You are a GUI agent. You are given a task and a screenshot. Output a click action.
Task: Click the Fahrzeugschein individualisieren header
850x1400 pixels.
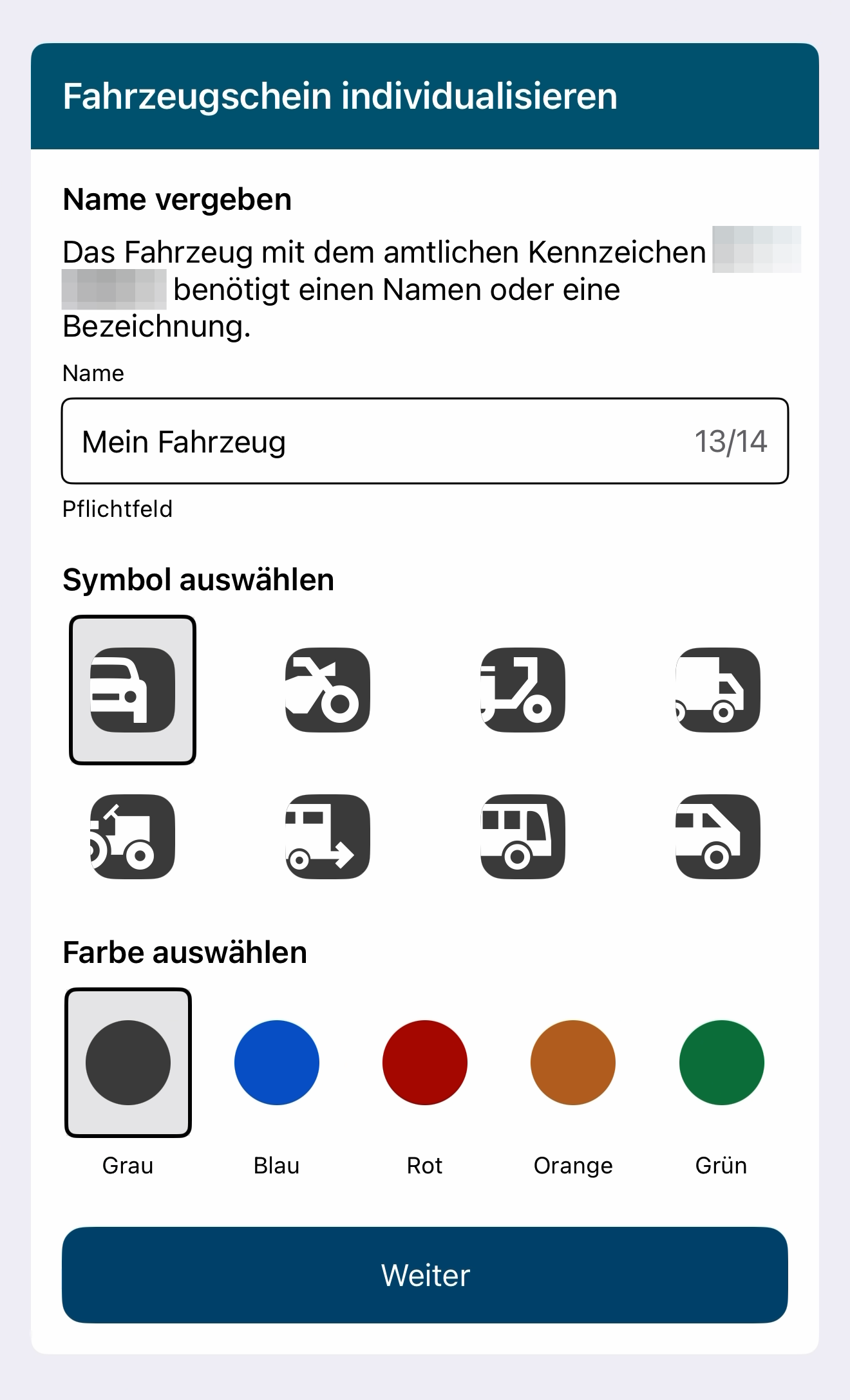point(339,97)
